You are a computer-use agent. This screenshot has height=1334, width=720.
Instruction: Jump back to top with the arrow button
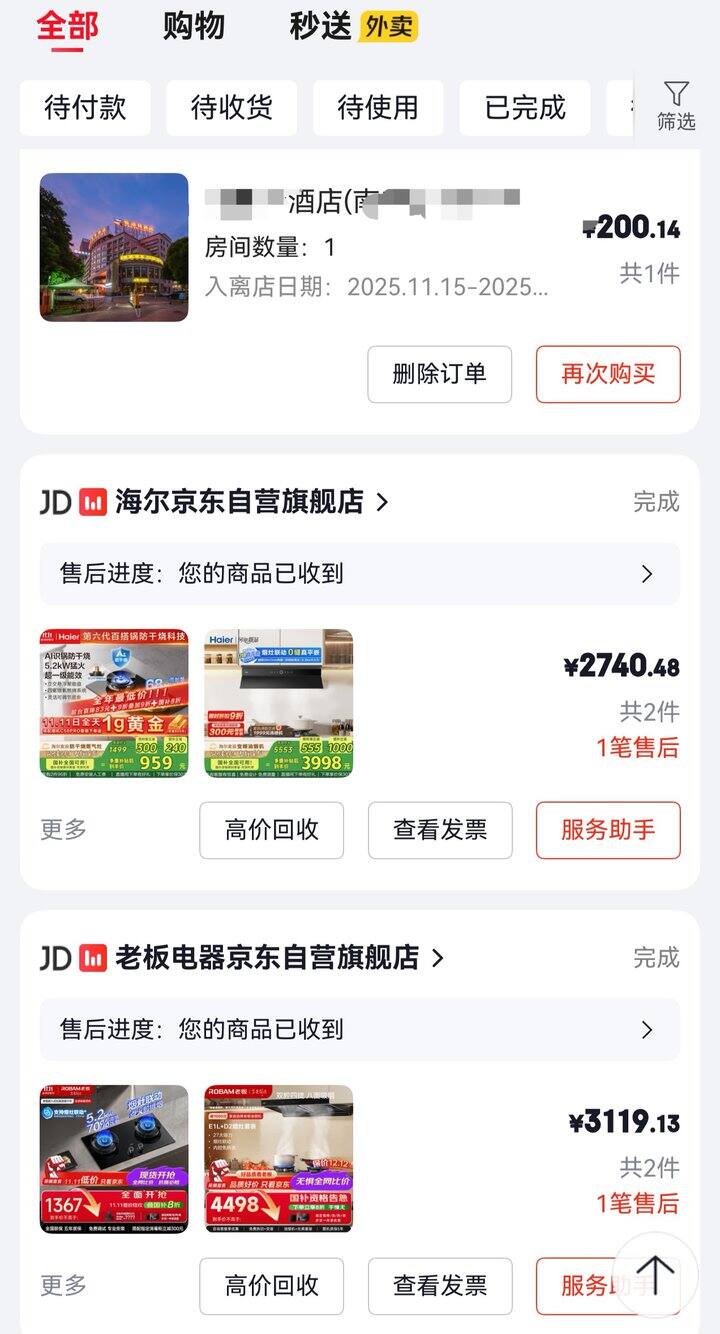[x=655, y=1274]
